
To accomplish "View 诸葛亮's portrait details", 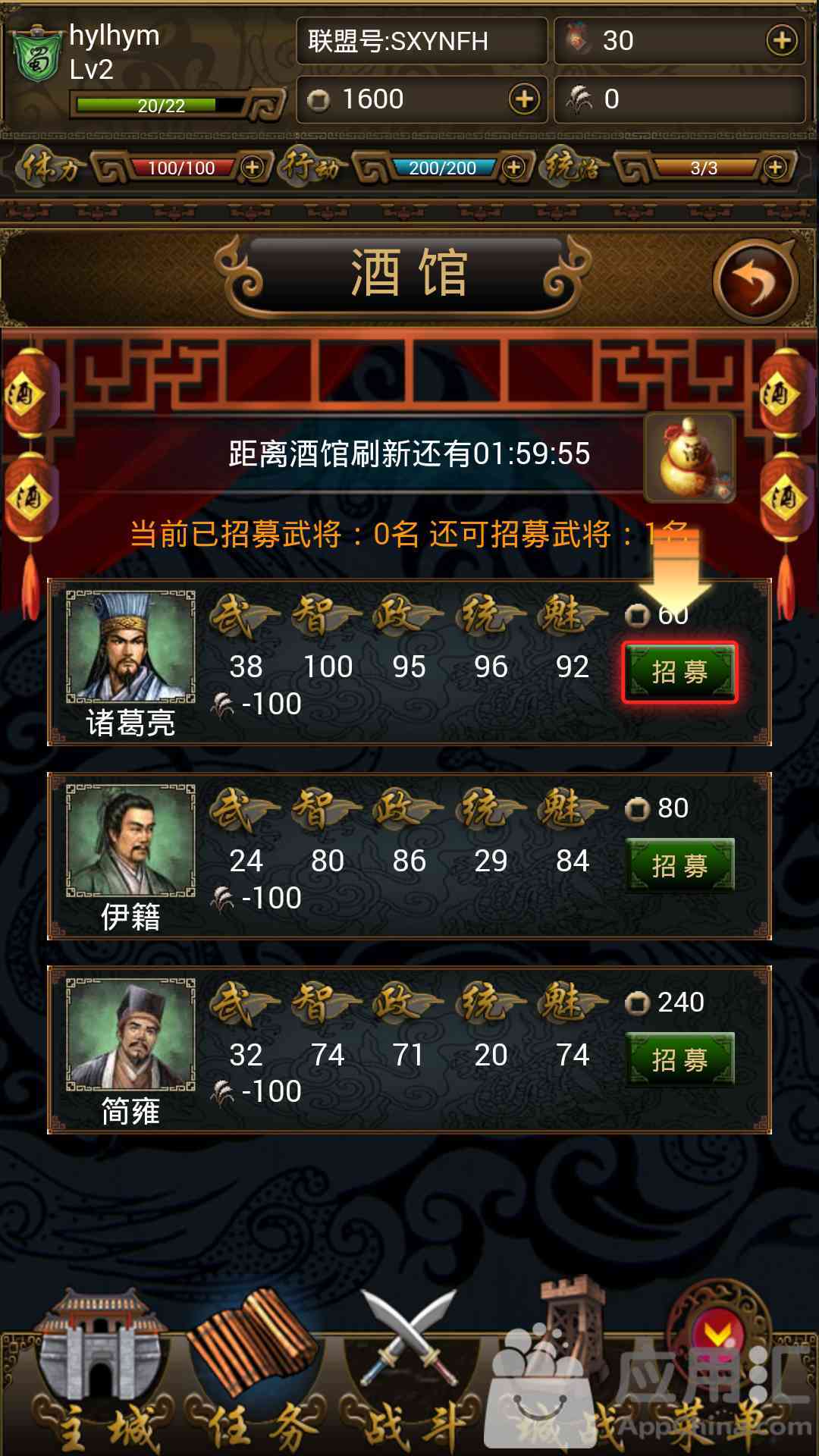I will 130,647.
